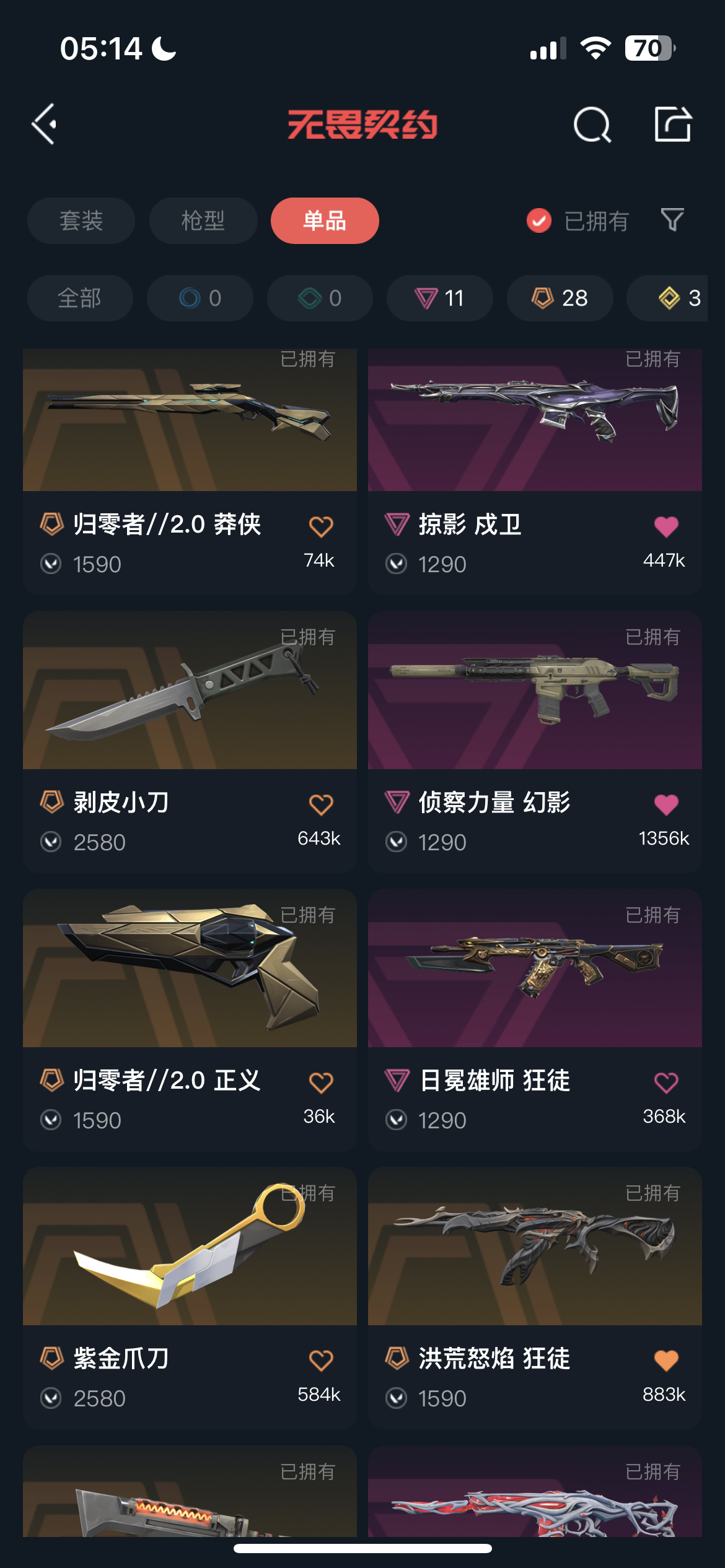The width and height of the screenshot is (725, 1568).
Task: Switch to the 套装 tab
Action: [81, 221]
